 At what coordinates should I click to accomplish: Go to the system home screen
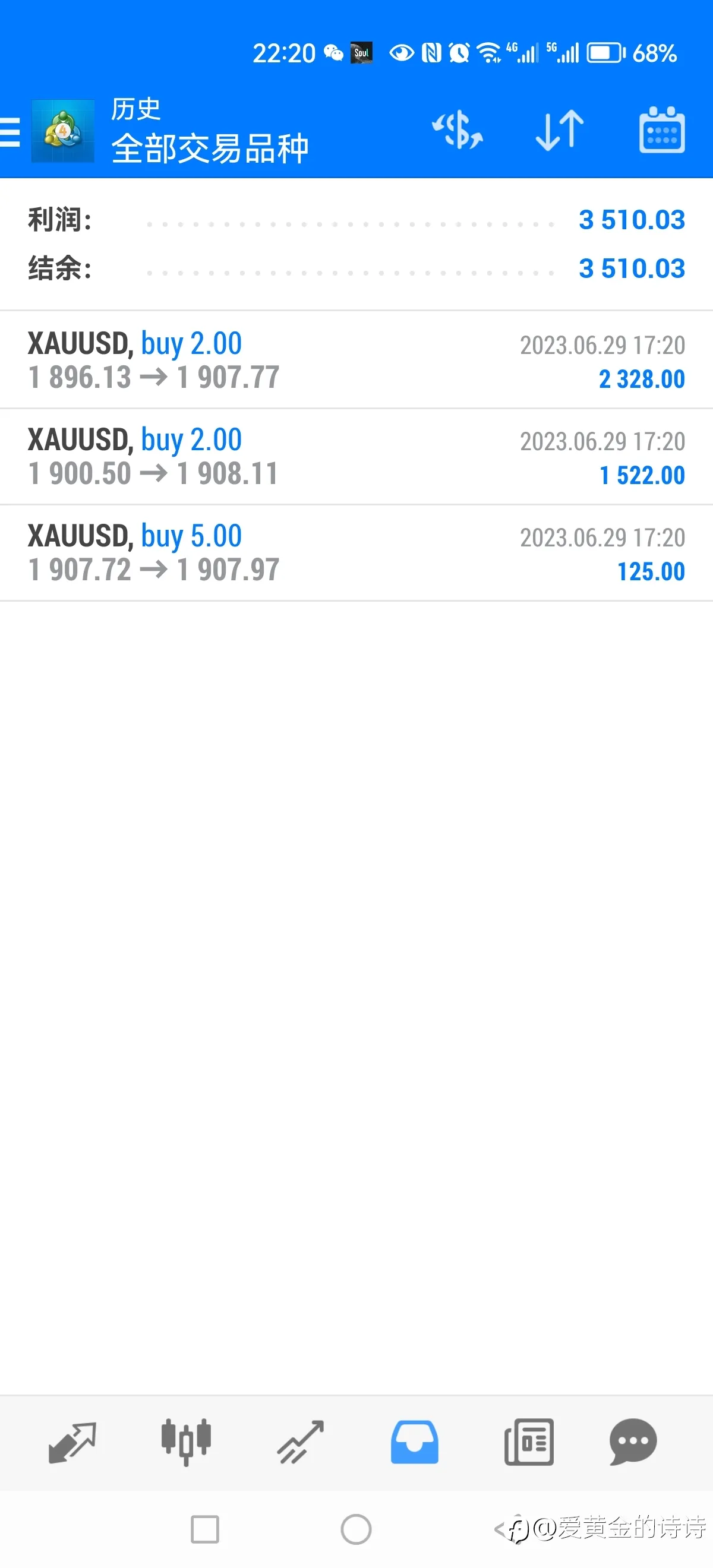[x=356, y=1529]
